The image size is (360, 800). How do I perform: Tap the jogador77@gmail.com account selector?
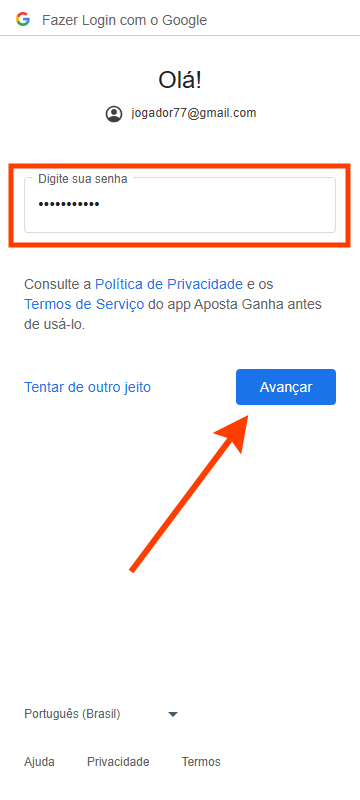coord(181,113)
